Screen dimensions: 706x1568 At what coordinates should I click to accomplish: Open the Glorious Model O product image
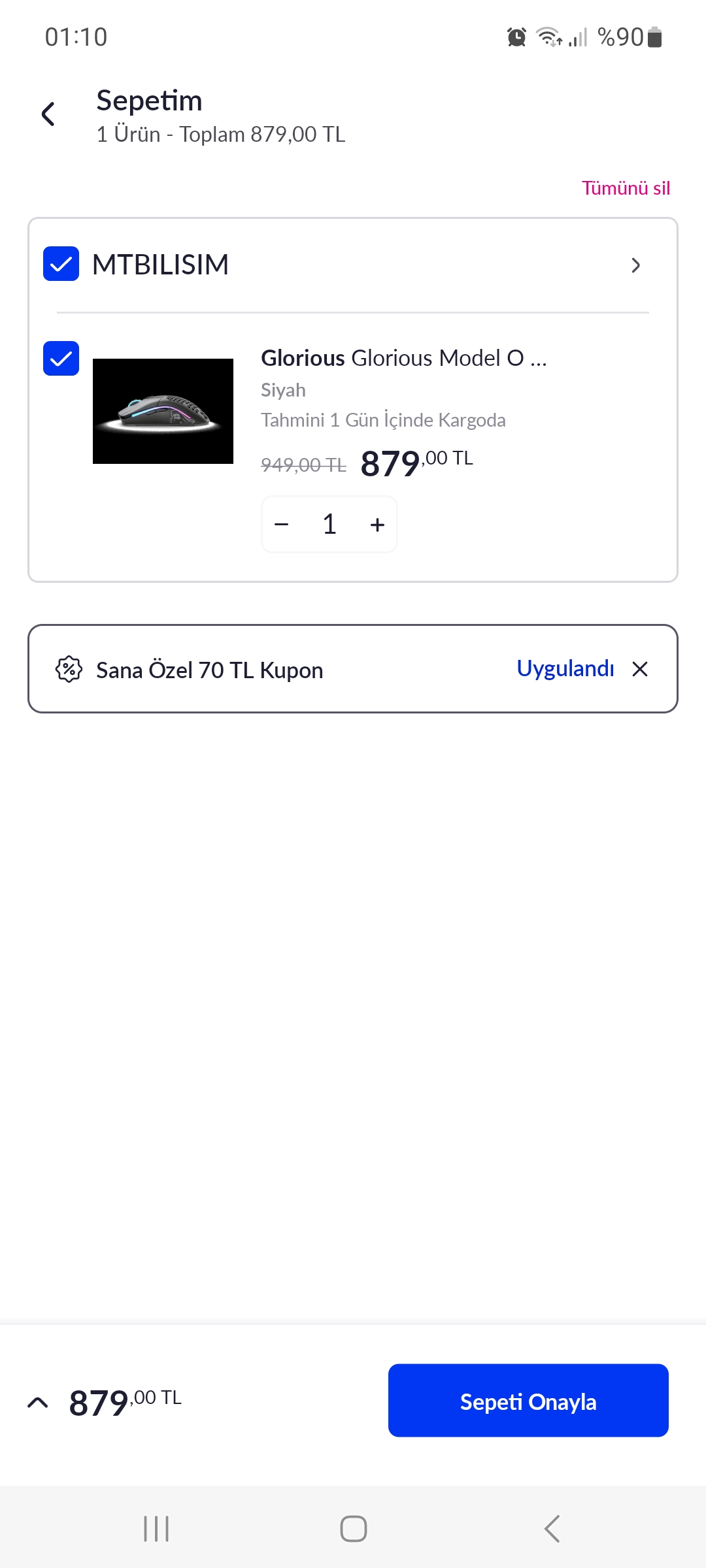(163, 411)
